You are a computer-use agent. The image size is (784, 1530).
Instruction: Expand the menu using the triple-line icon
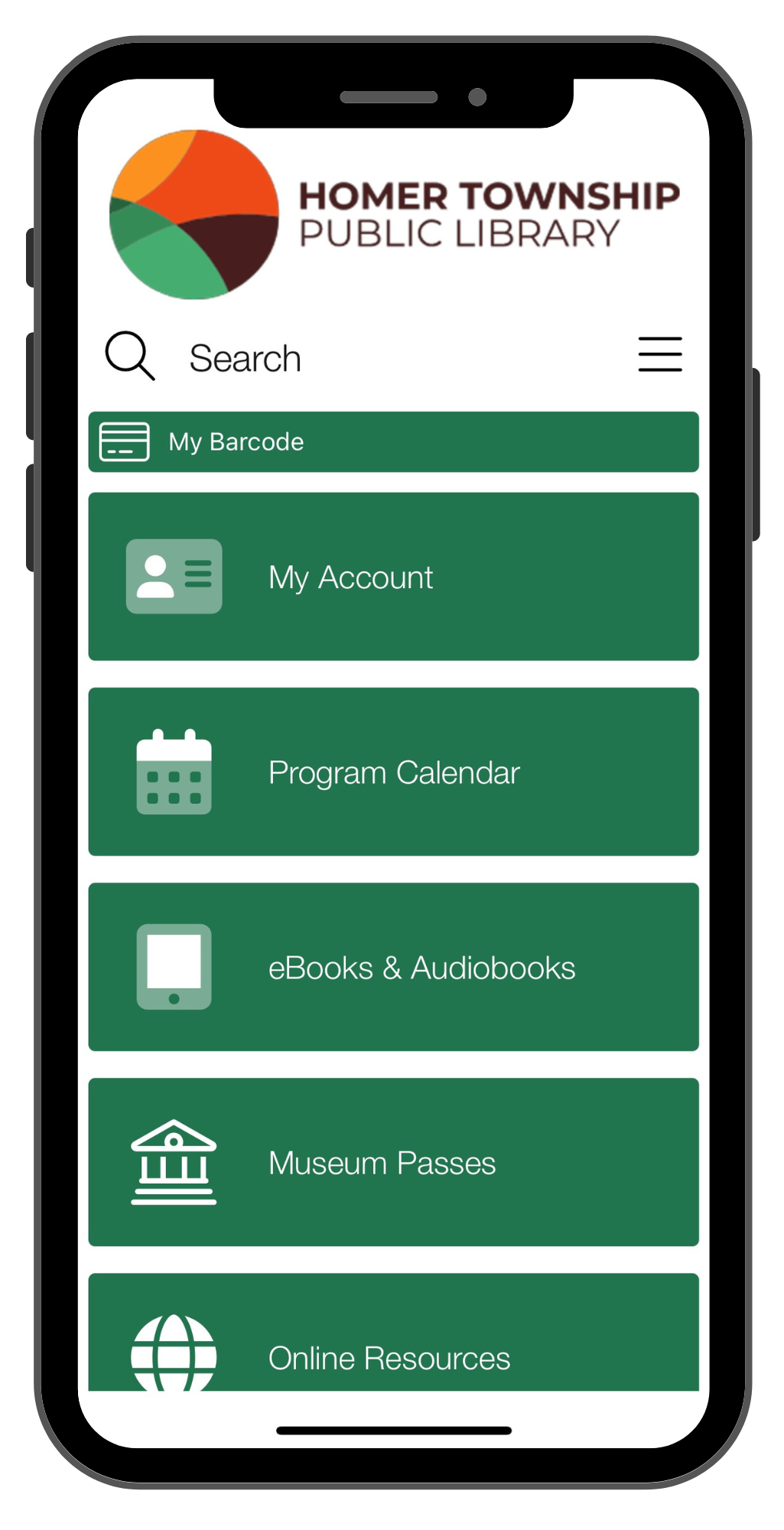pyautogui.click(x=659, y=355)
